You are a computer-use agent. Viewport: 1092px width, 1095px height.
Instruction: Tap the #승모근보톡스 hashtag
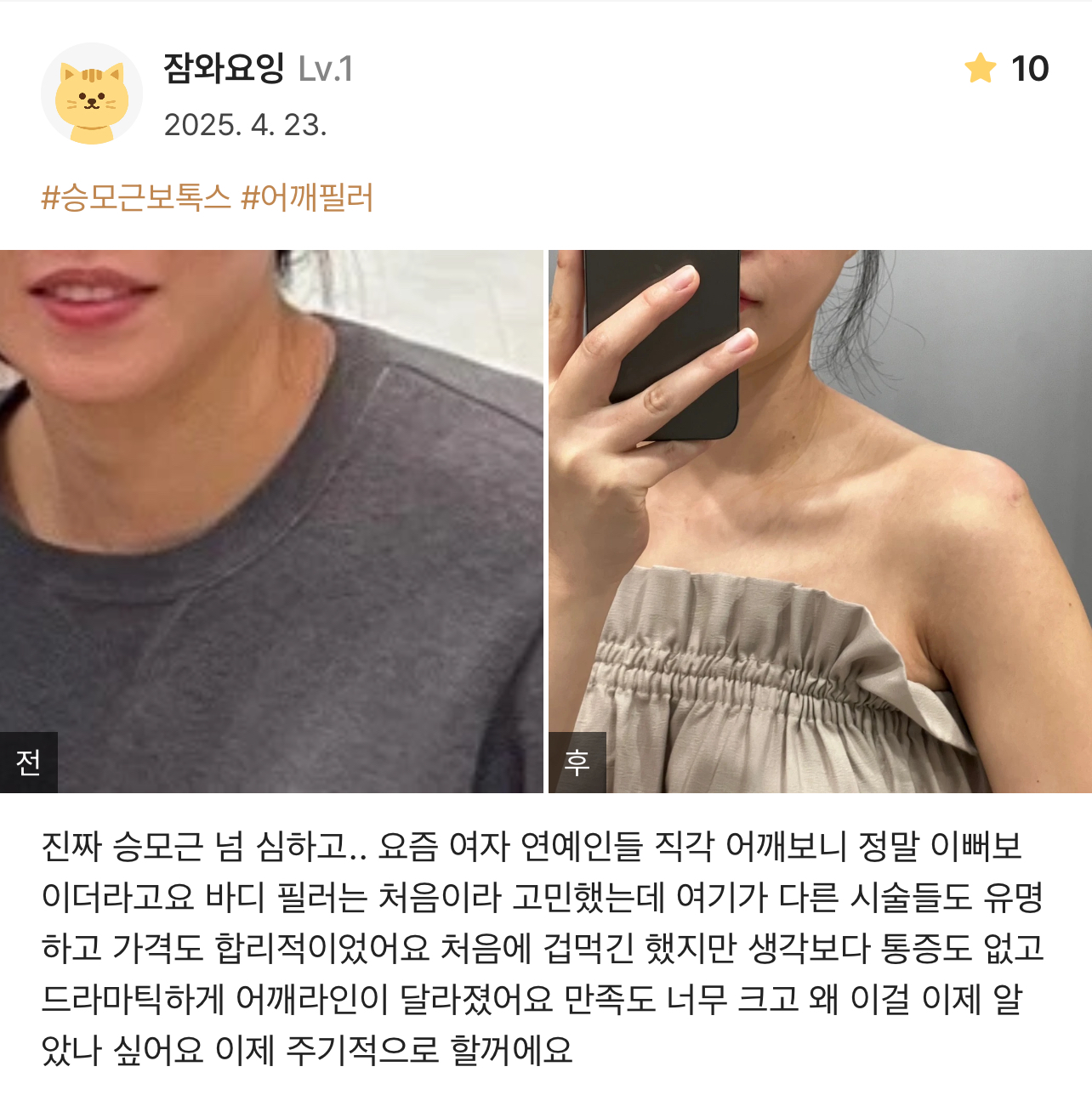click(x=136, y=198)
